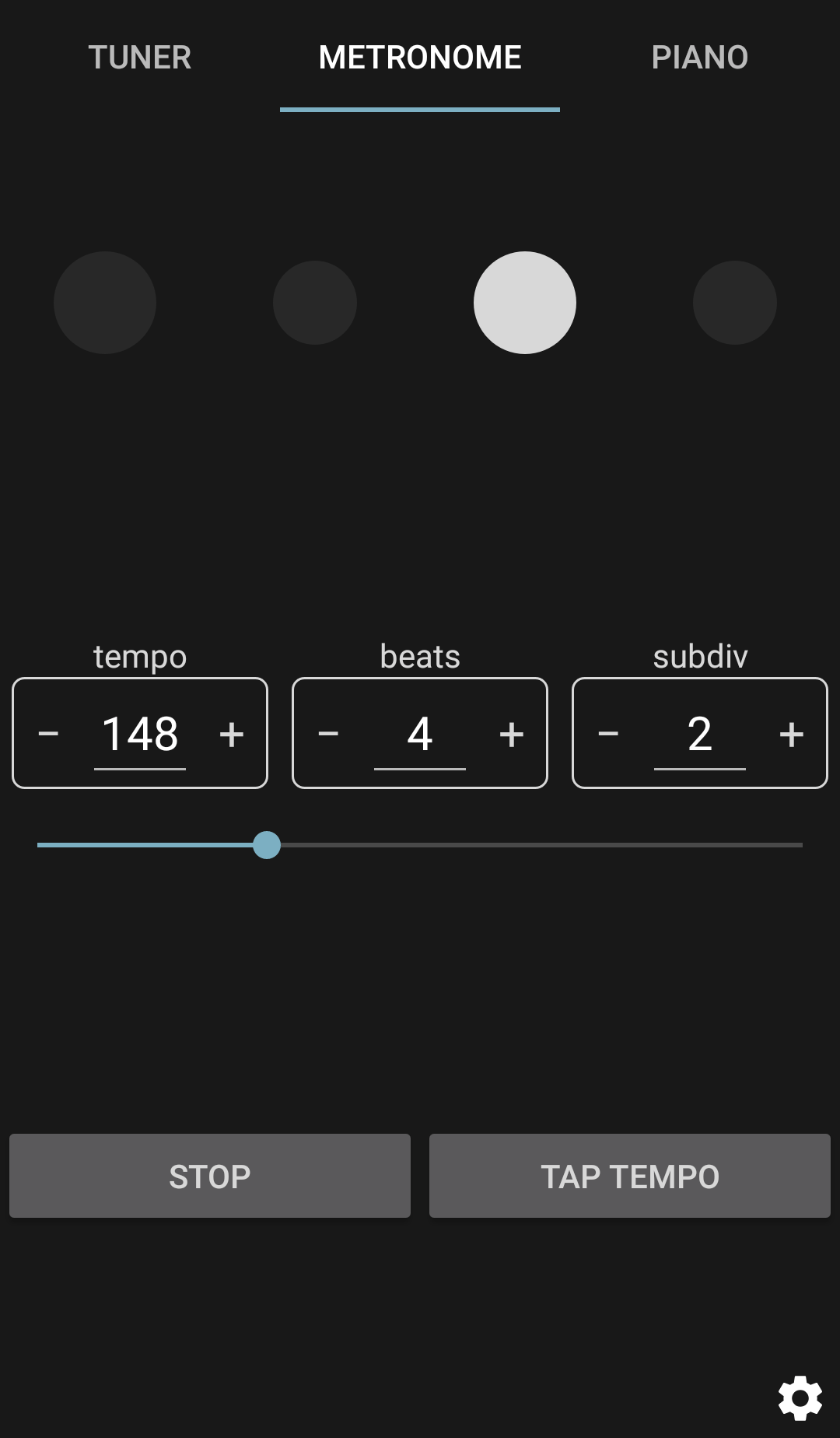Tap the Tap Tempo button

click(630, 1176)
